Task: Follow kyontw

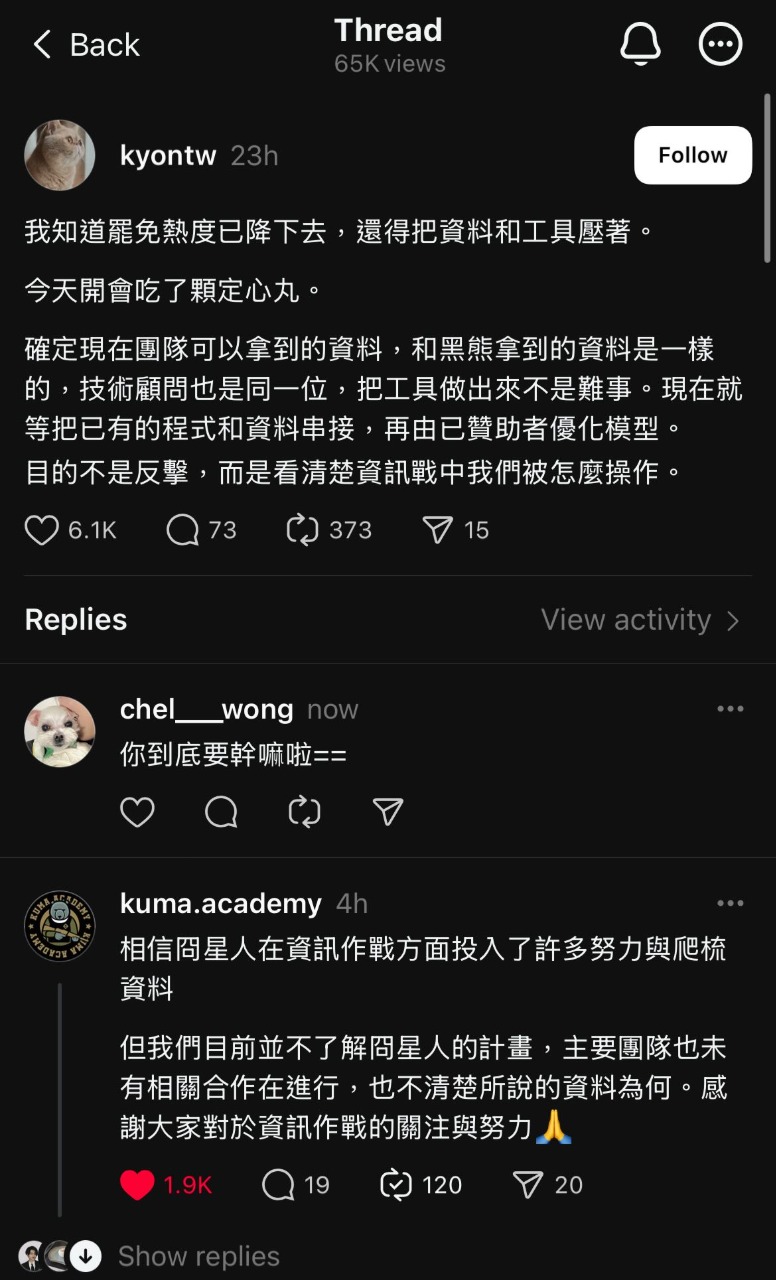Action: click(693, 155)
